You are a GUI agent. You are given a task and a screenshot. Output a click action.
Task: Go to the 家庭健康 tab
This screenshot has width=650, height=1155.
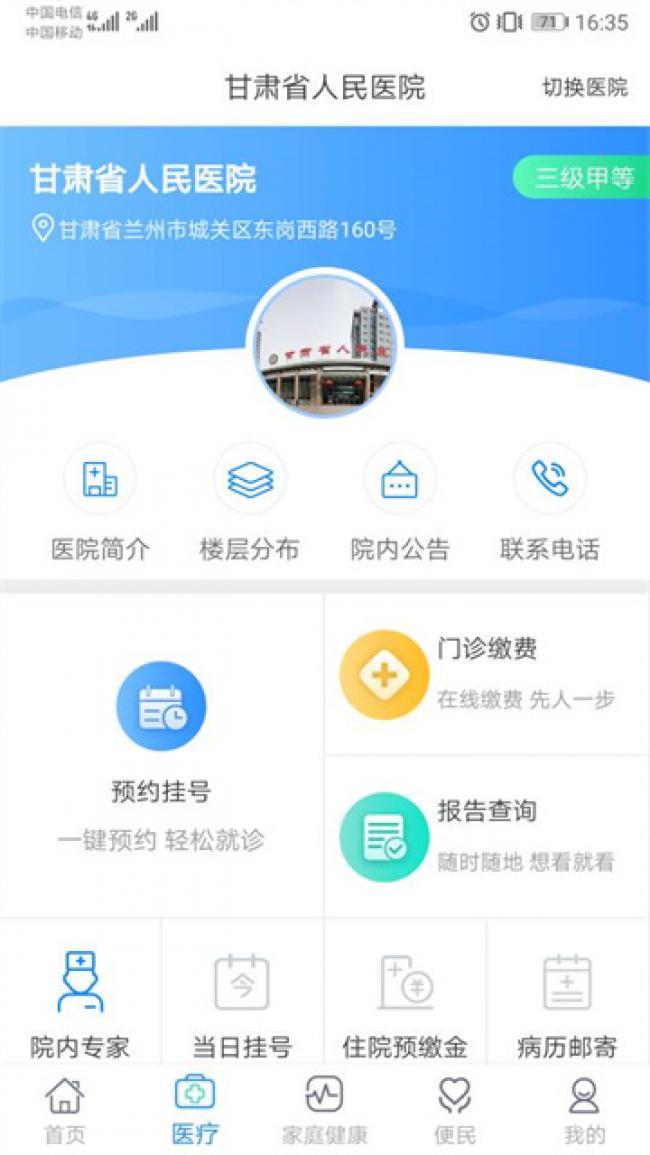tap(324, 1110)
